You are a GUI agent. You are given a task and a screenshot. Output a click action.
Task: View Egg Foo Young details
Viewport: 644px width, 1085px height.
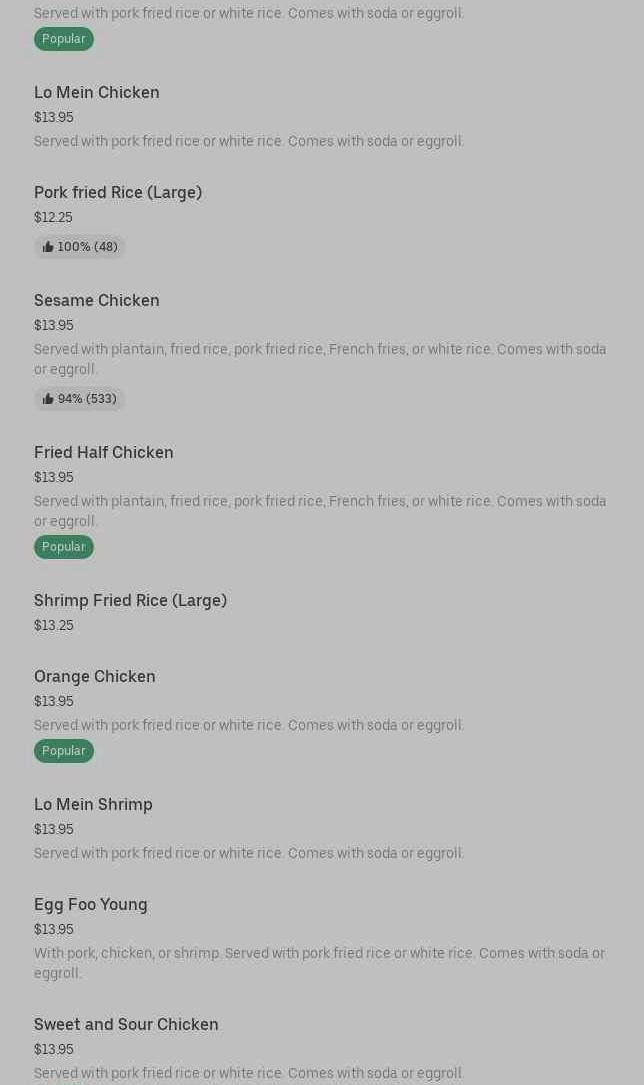91,905
